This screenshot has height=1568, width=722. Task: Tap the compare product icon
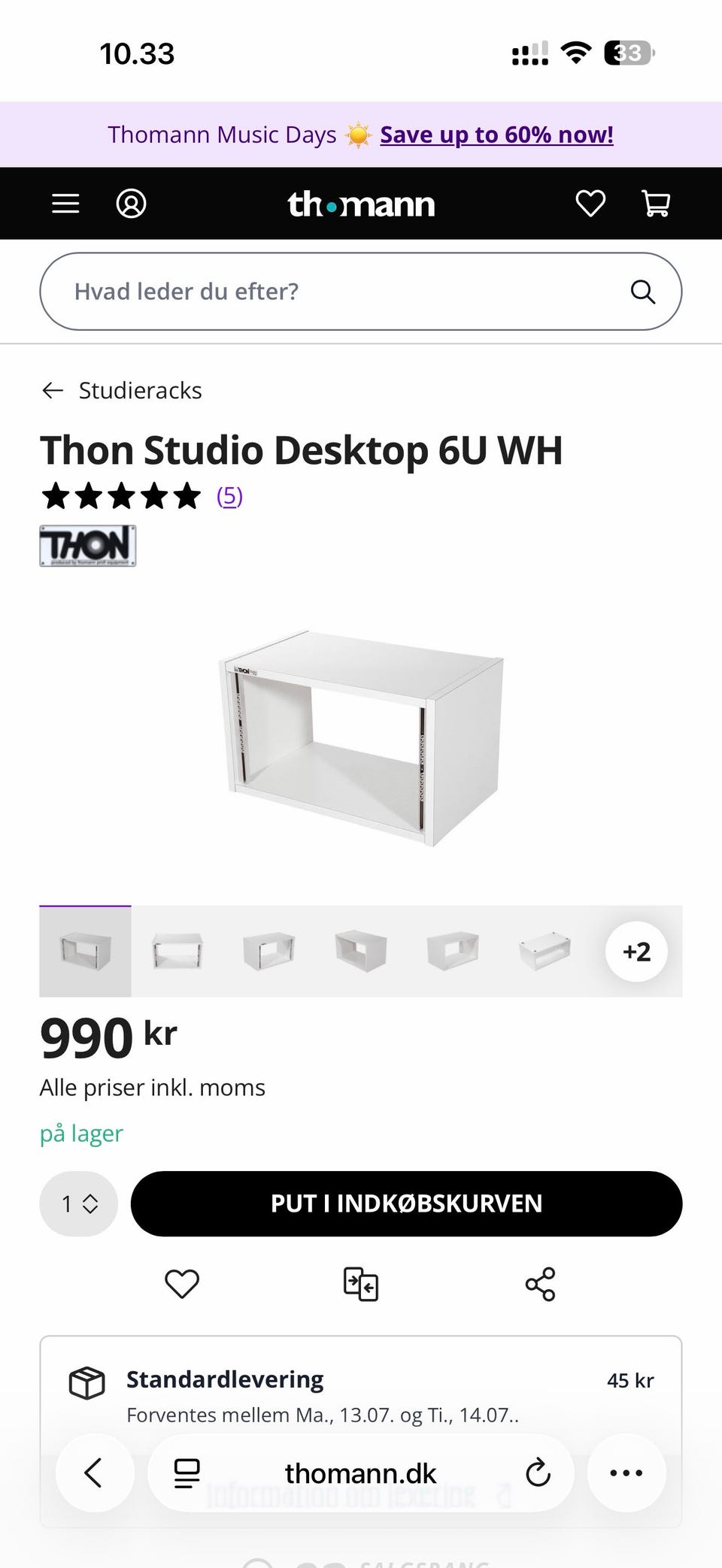[x=361, y=1284]
